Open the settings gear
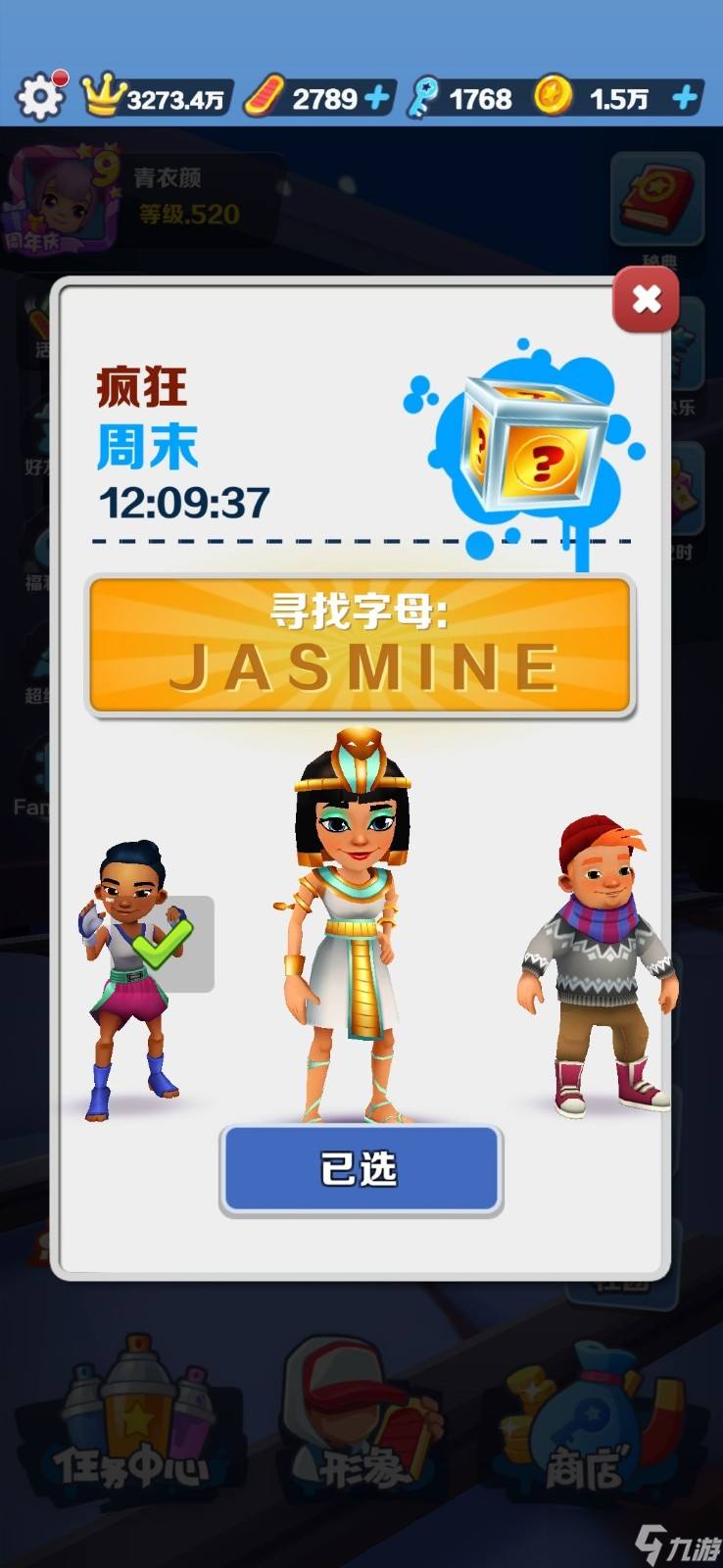 pos(40,96)
